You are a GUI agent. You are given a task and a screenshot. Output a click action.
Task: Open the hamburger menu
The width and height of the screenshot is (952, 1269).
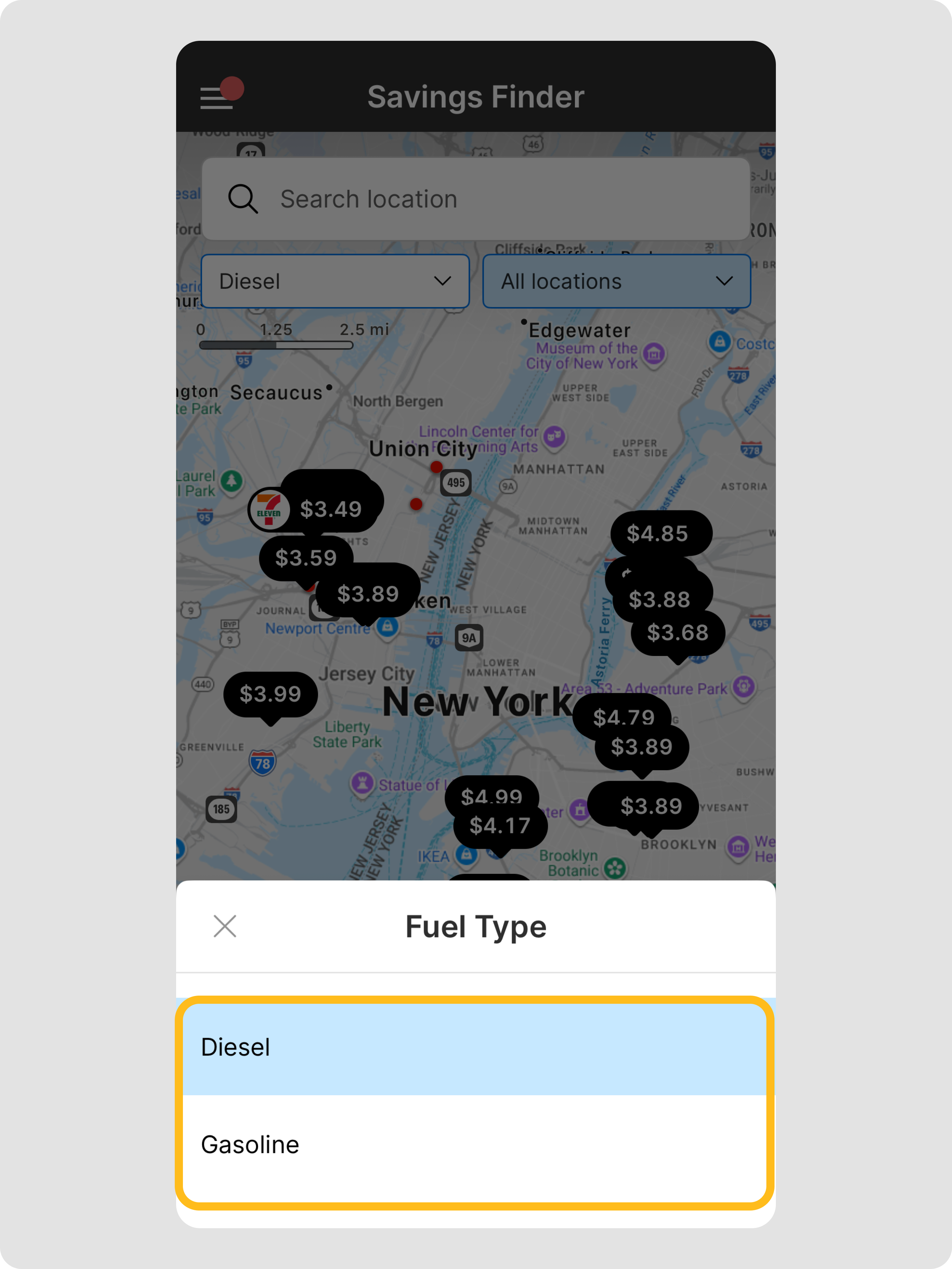[x=217, y=98]
